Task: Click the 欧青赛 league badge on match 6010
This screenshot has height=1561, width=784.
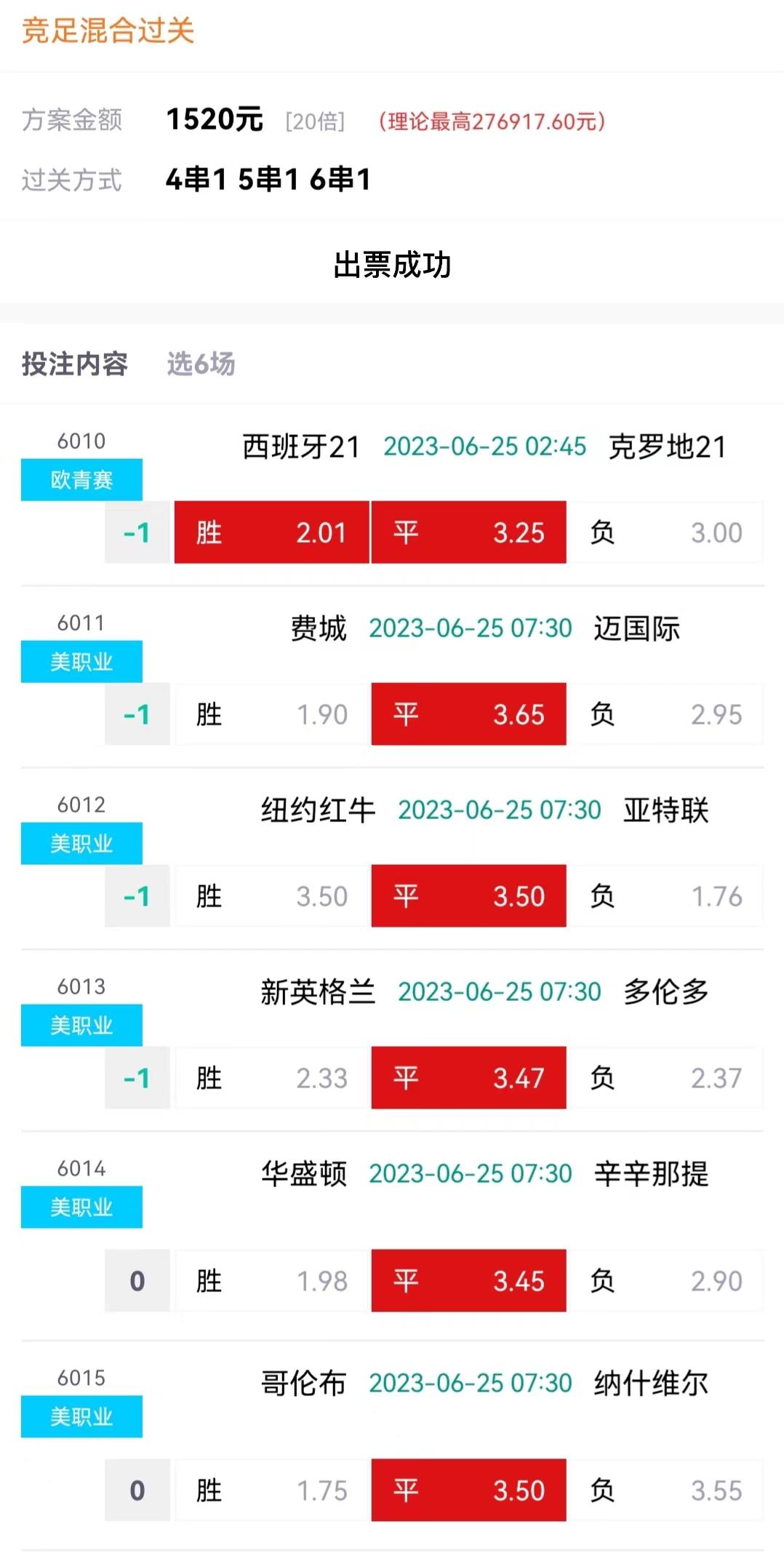Action: tap(81, 479)
